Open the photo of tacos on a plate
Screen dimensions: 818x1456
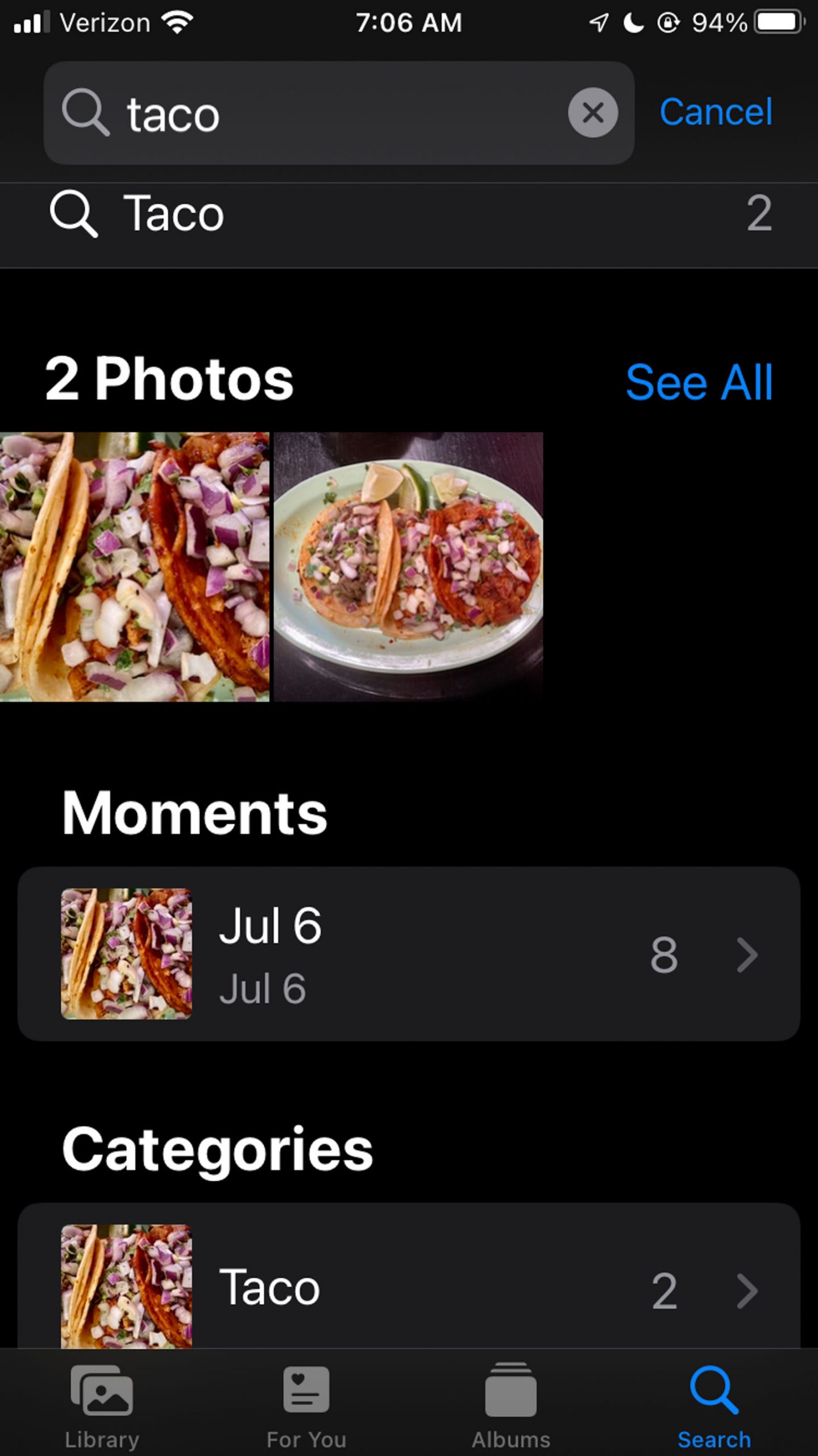408,566
